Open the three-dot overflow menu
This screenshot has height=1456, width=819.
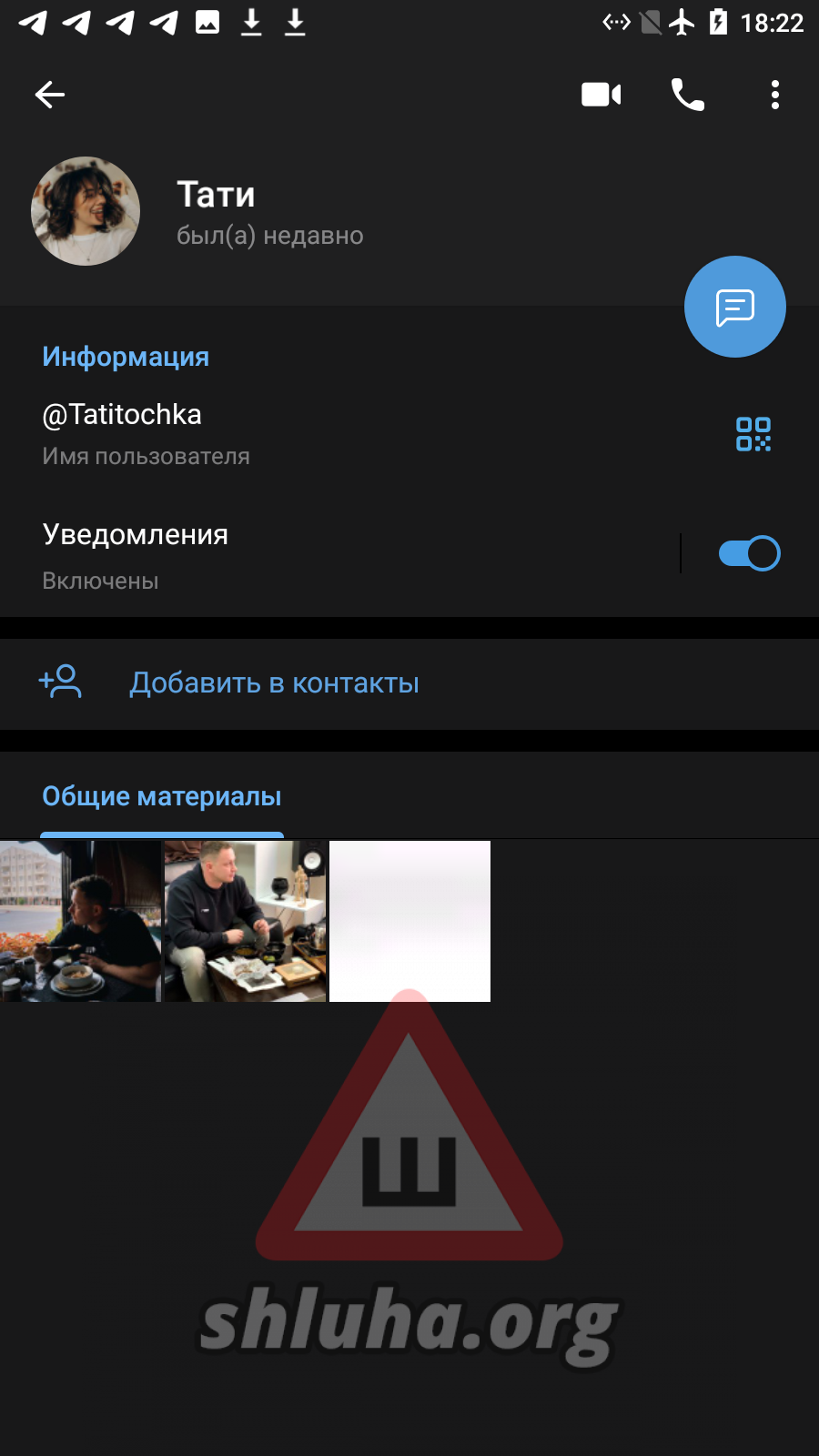[x=774, y=95]
